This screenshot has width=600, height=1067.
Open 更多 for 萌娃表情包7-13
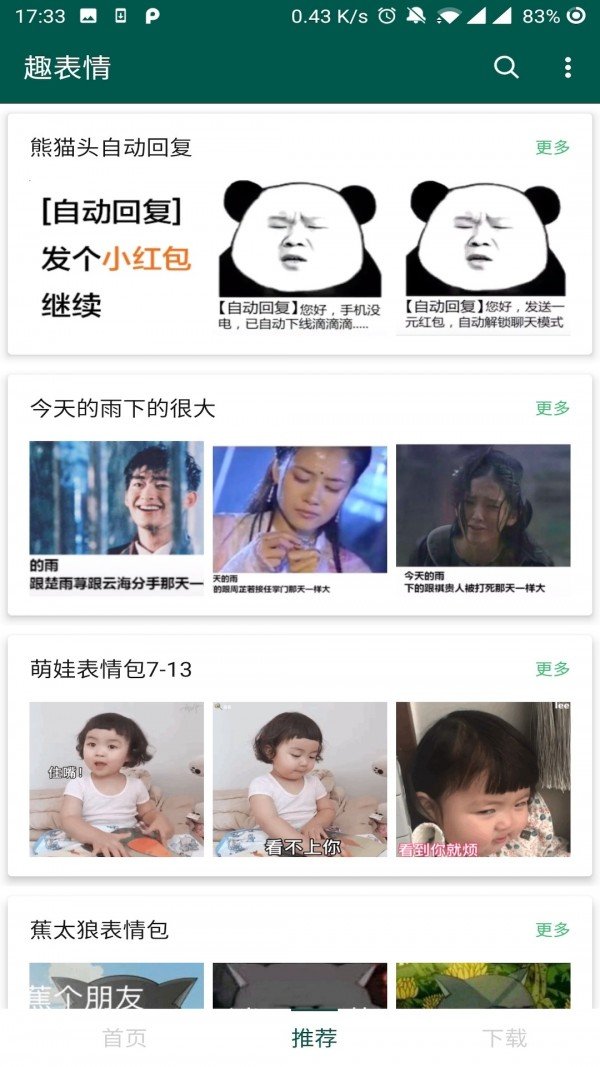coord(553,669)
